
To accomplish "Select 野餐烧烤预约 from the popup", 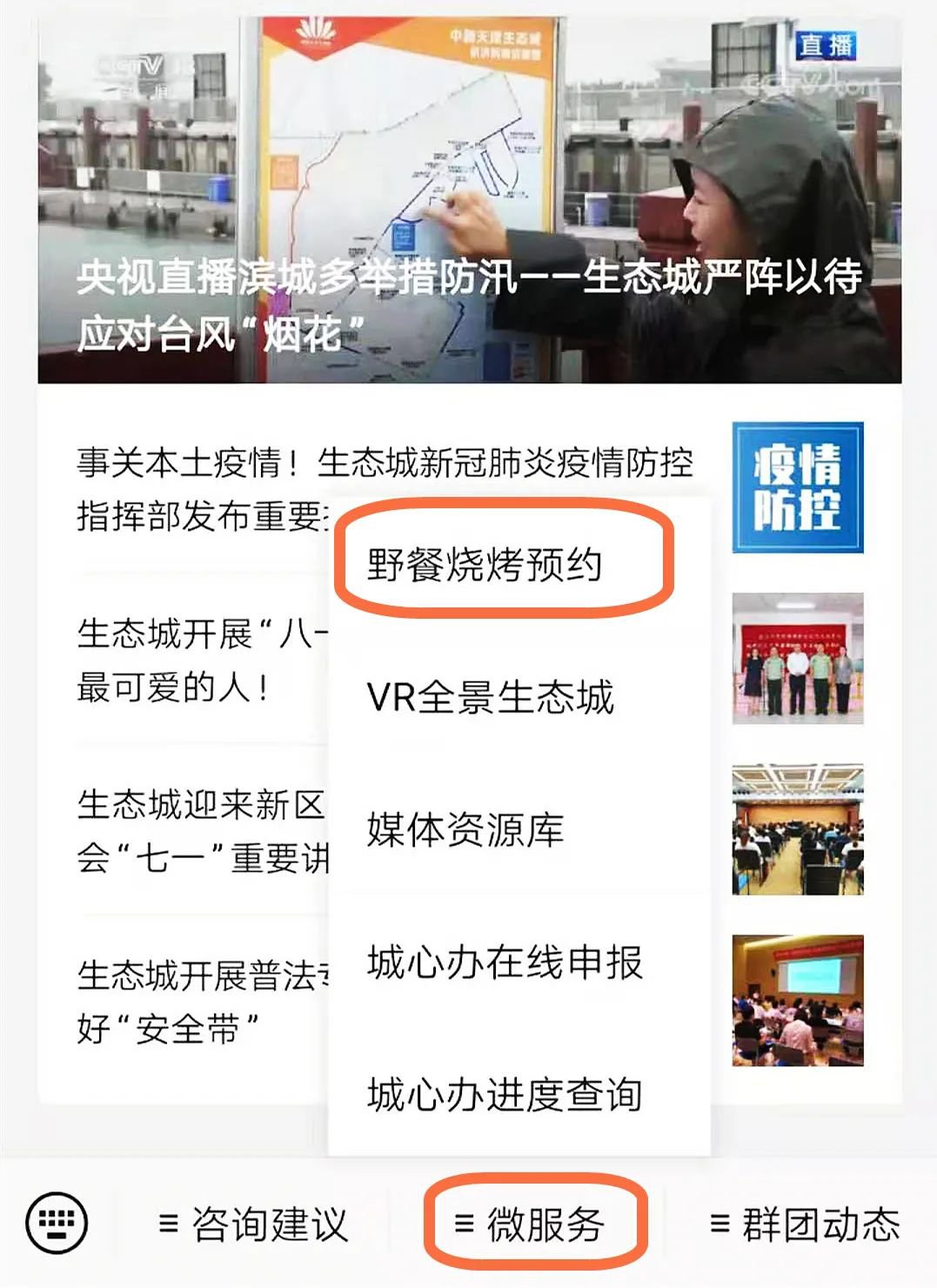I will click(x=485, y=564).
